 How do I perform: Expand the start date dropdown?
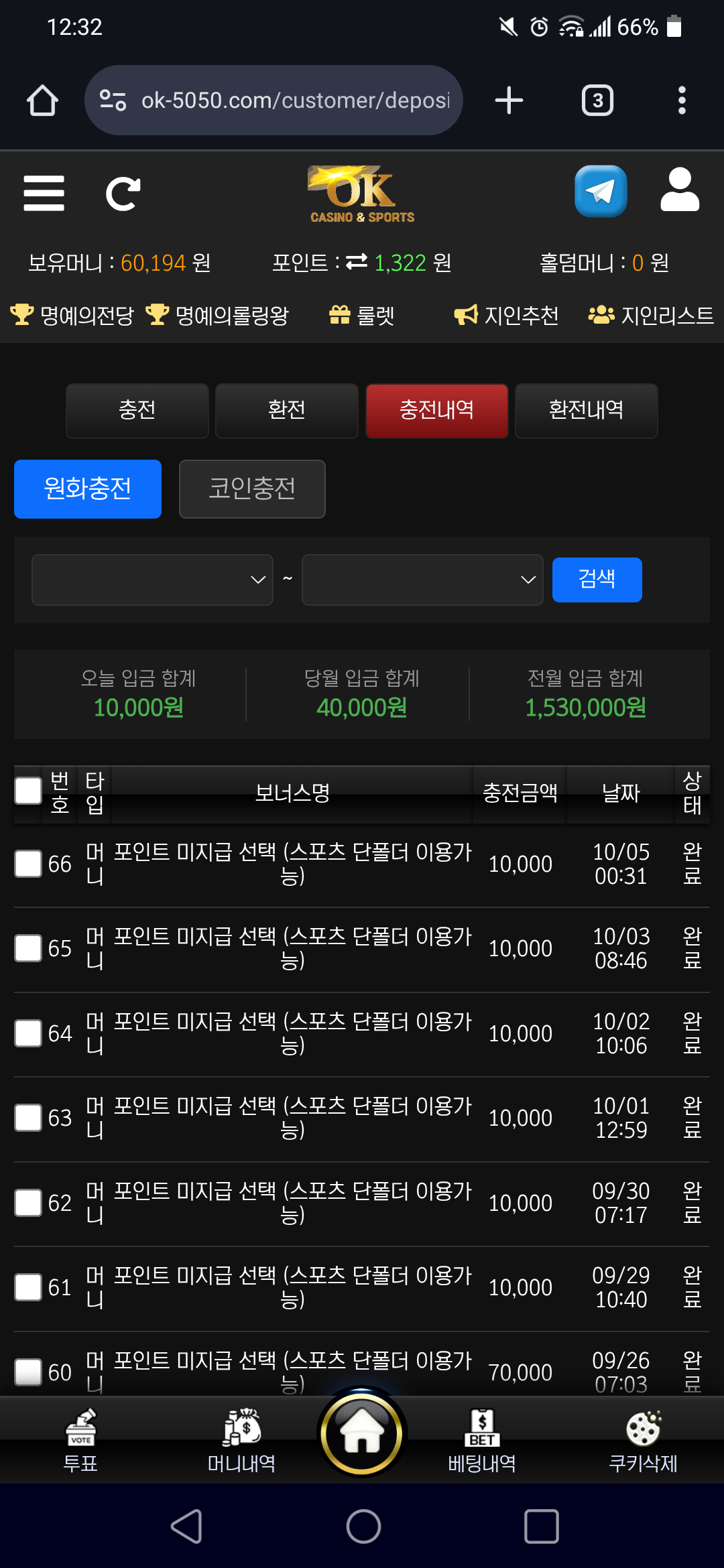coord(152,580)
